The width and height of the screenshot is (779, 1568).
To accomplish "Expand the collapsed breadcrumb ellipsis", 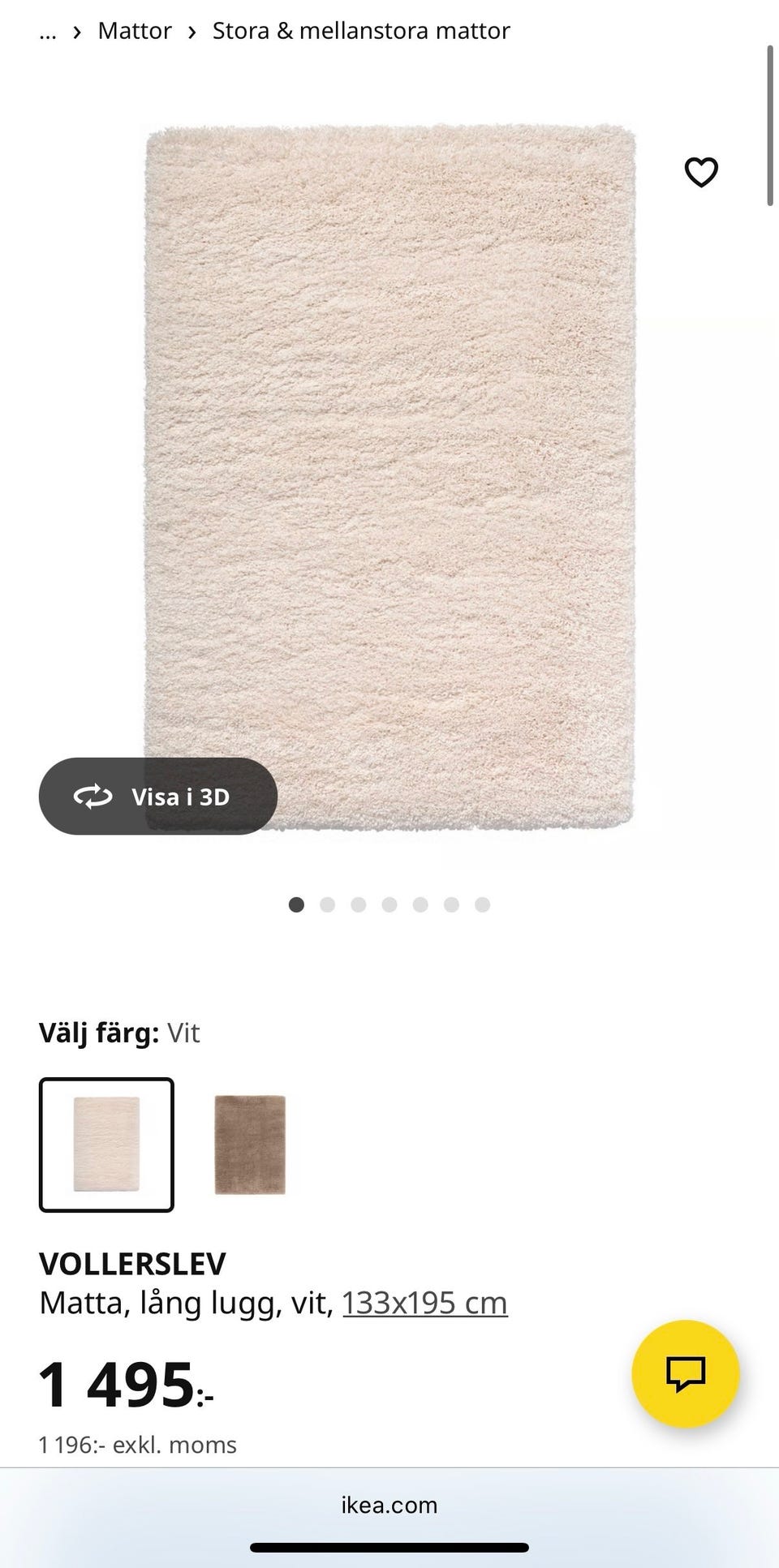I will pos(48,31).
